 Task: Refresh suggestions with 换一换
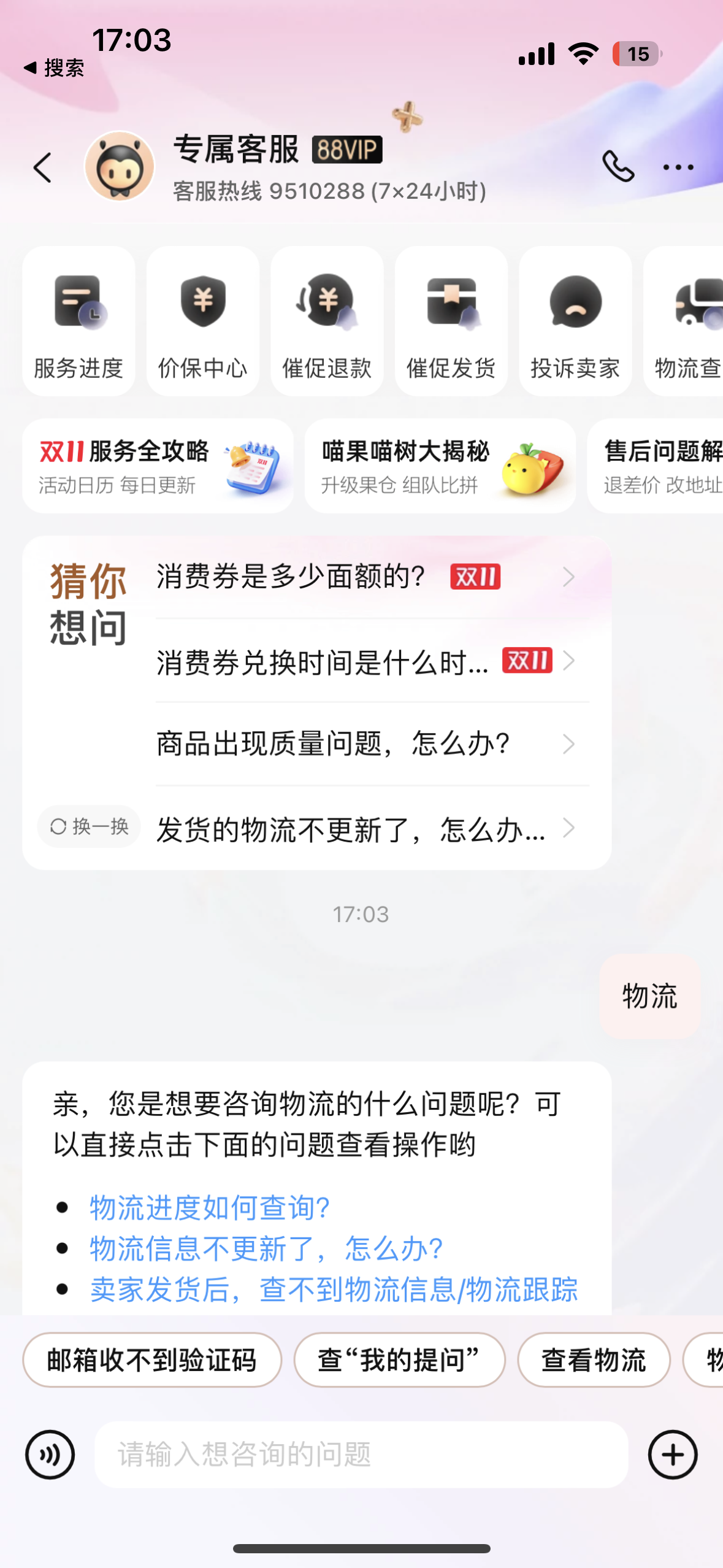(x=89, y=826)
